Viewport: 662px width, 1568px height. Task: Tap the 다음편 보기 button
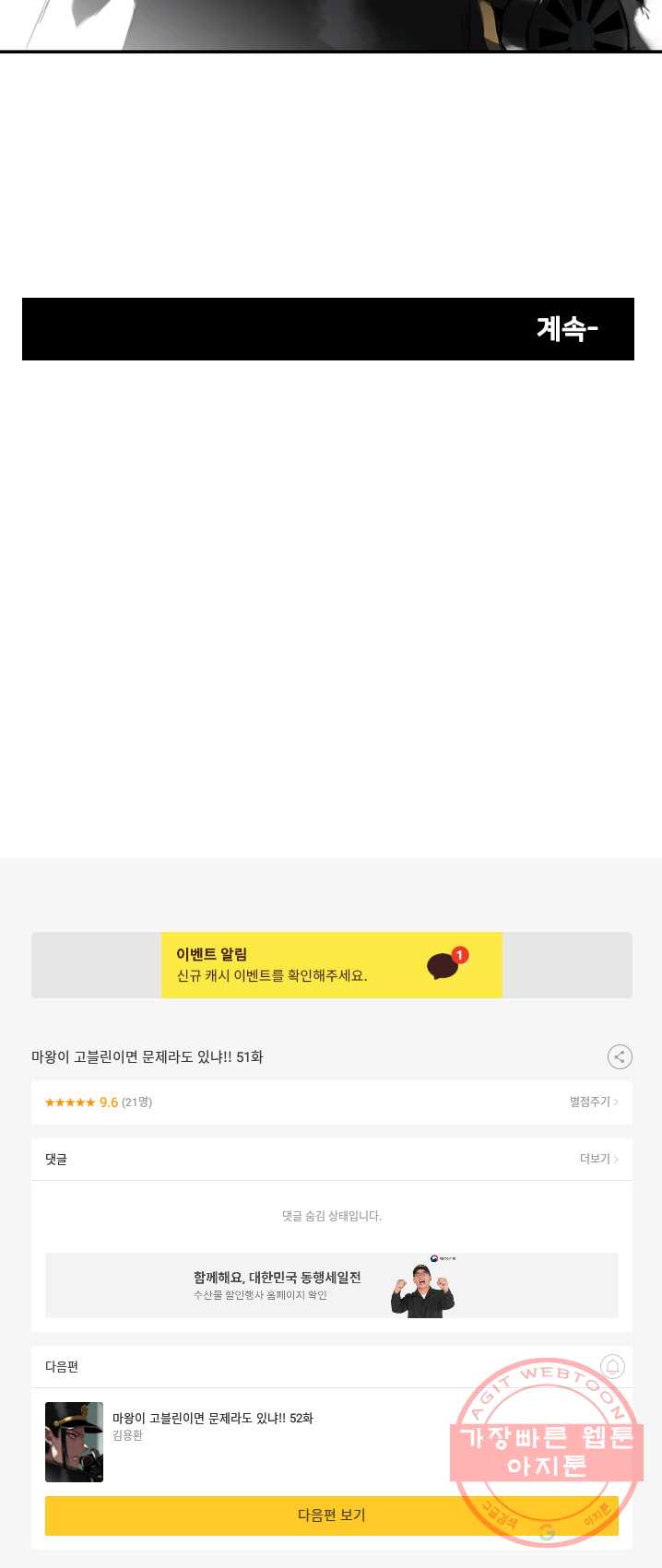331,1515
